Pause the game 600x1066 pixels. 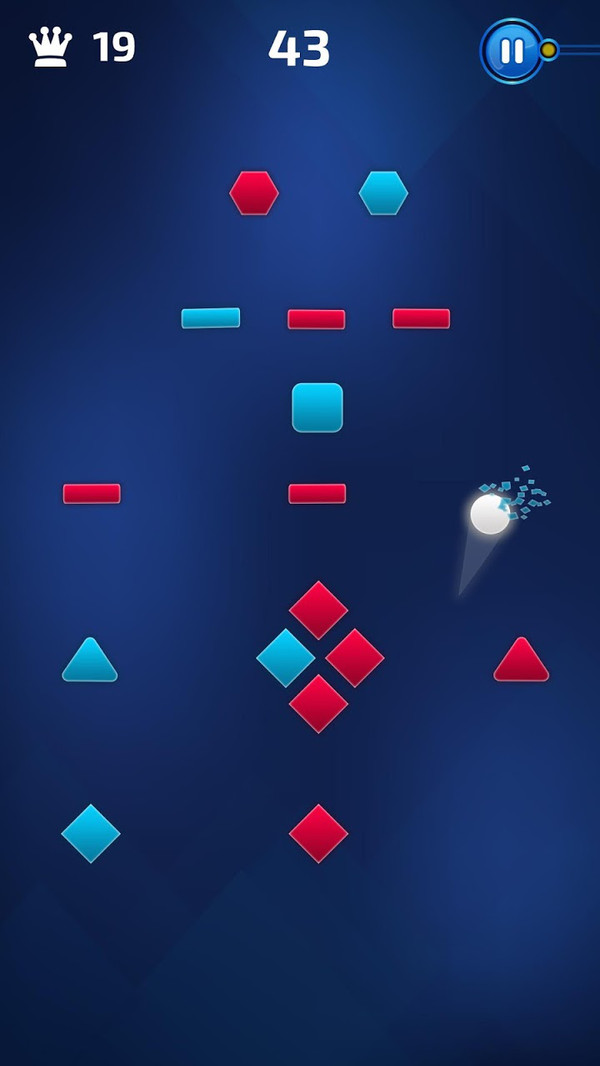[511, 51]
